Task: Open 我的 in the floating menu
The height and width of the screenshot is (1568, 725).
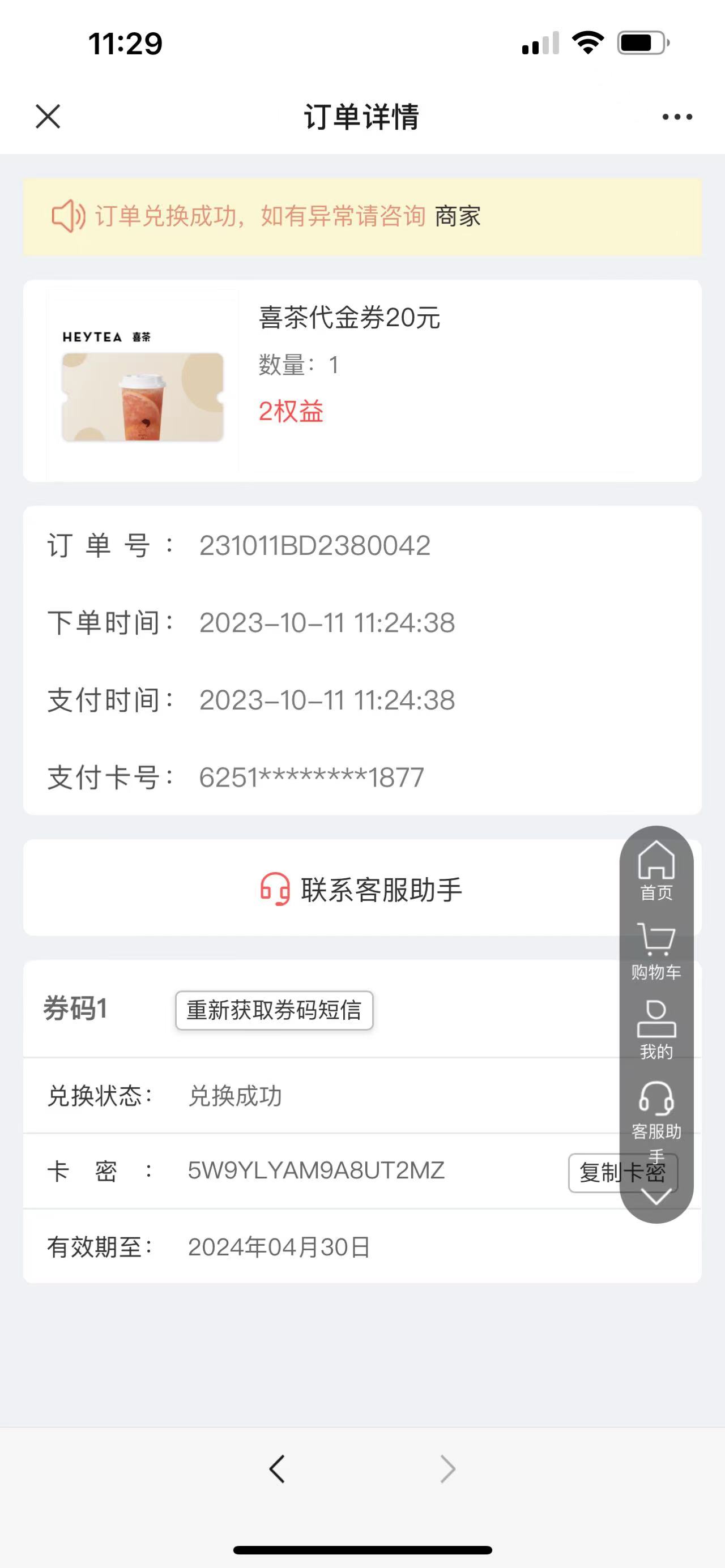Action: coord(656,1030)
